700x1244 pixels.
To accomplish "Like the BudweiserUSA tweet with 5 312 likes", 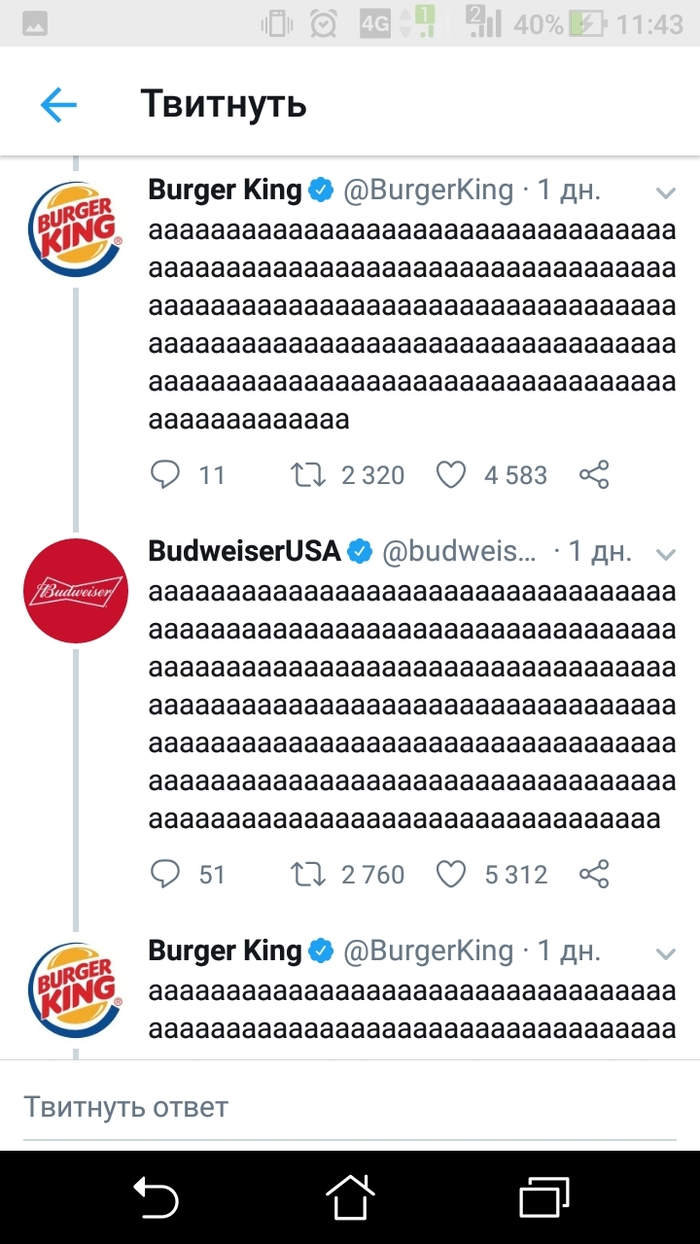I will [452, 875].
